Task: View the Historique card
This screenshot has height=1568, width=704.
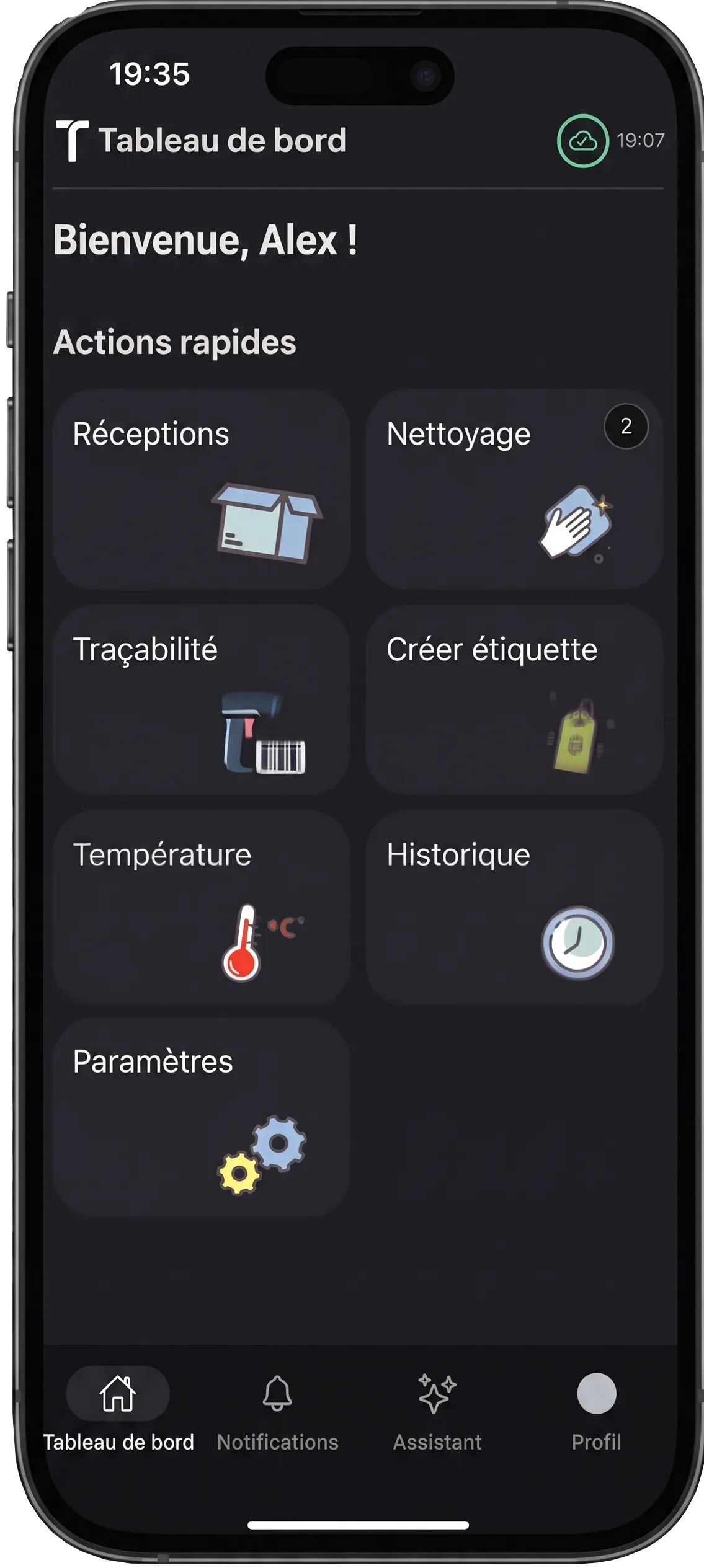Action: click(514, 906)
